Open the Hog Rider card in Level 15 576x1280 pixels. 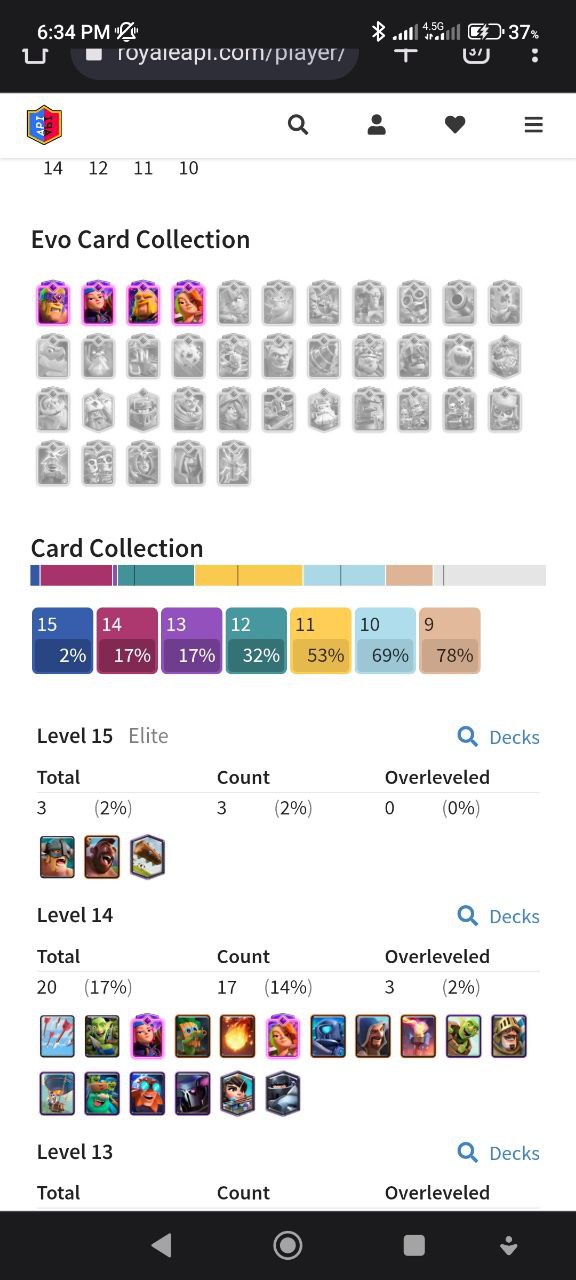[102, 857]
